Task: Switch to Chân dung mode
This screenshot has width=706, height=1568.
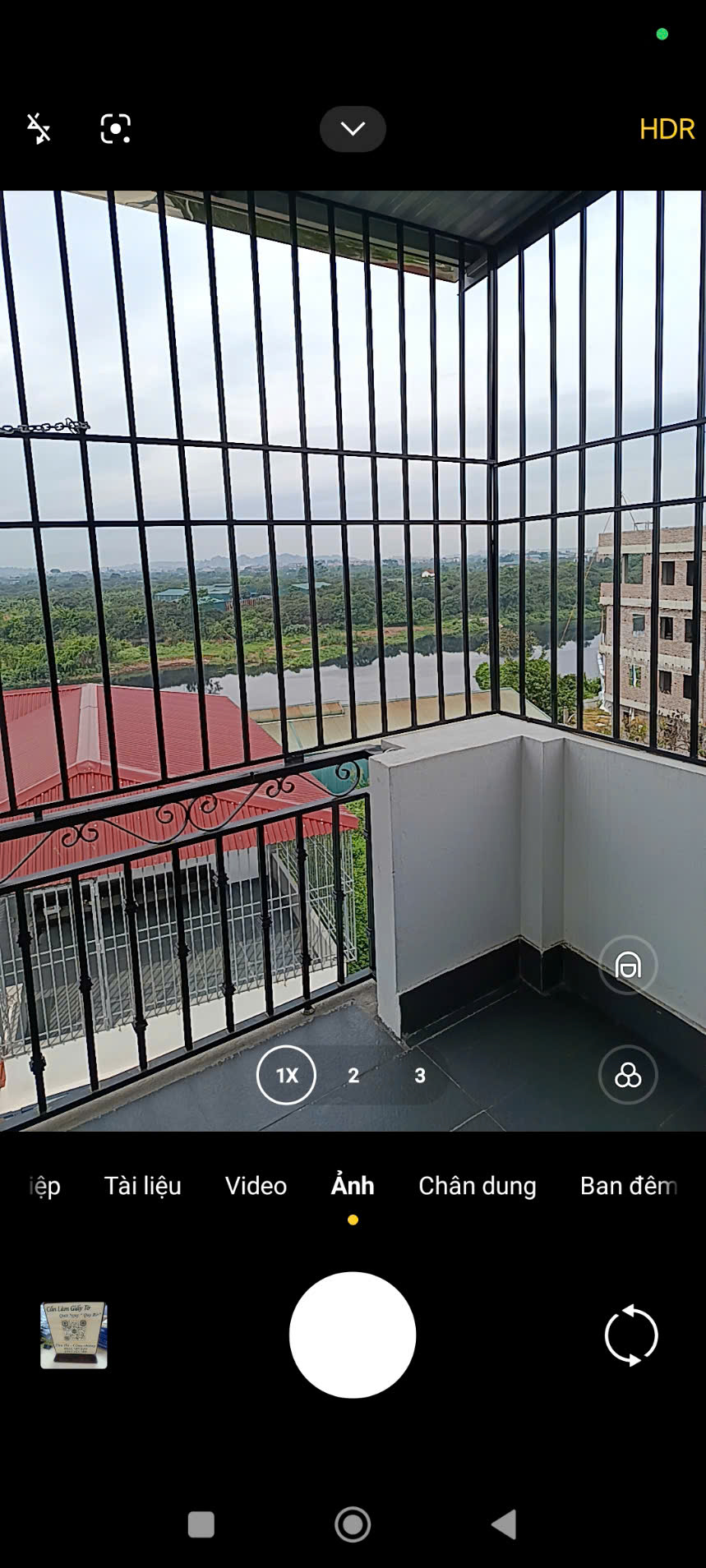Action: 478,1186
